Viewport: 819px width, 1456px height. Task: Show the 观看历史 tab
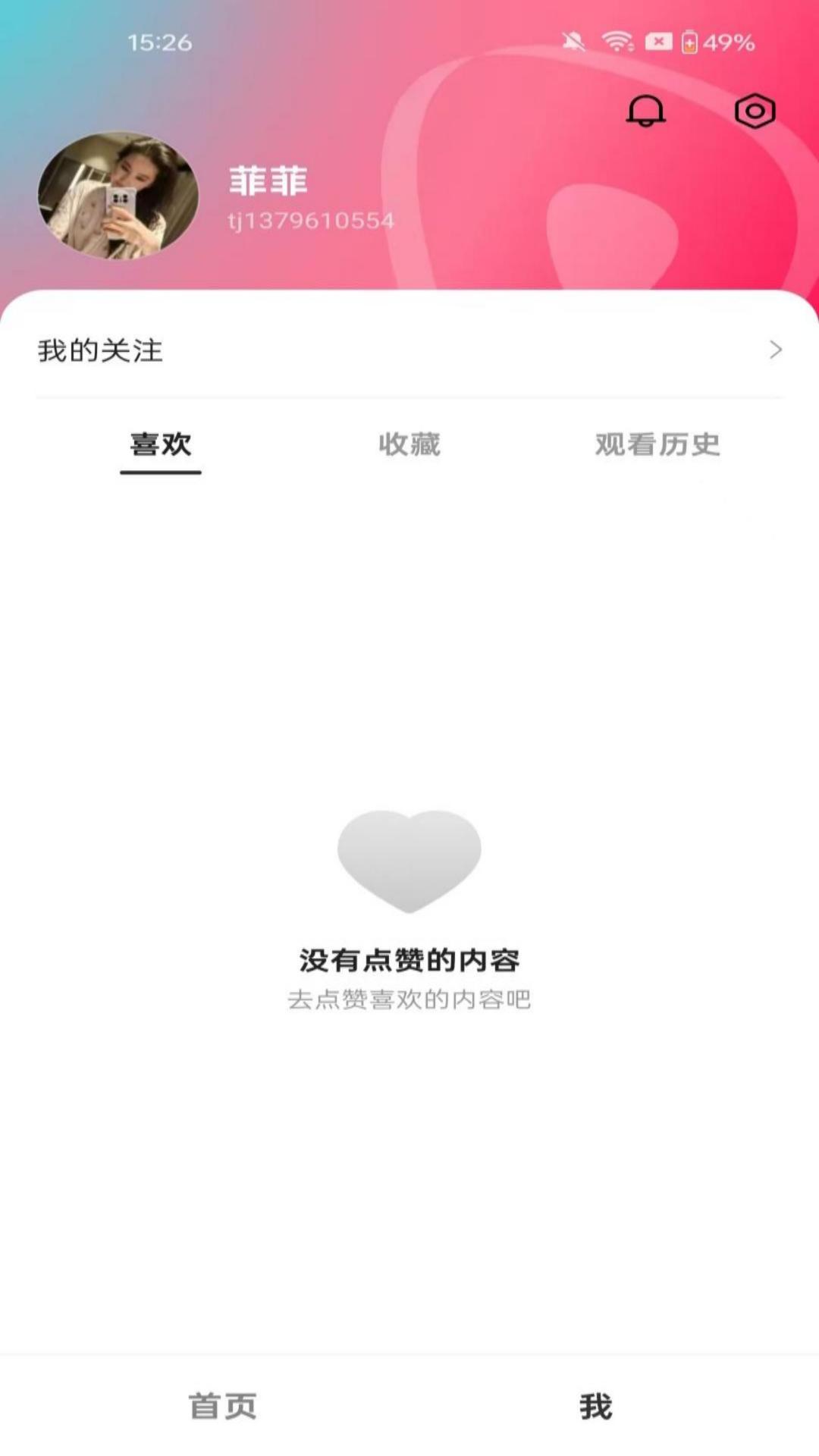tap(657, 444)
